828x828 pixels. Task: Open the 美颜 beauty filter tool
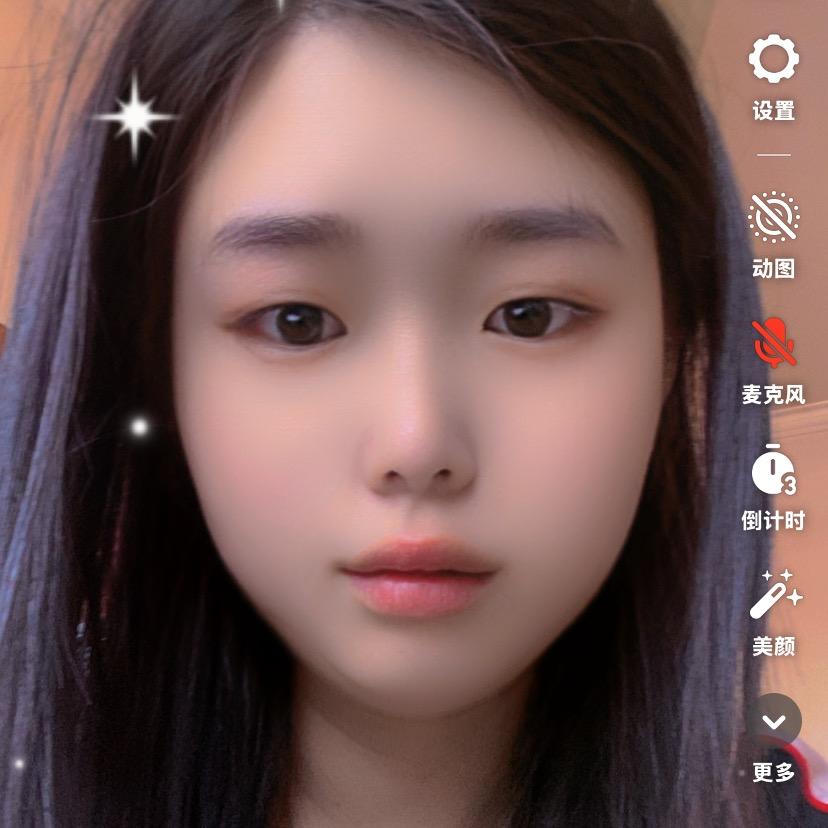click(775, 594)
